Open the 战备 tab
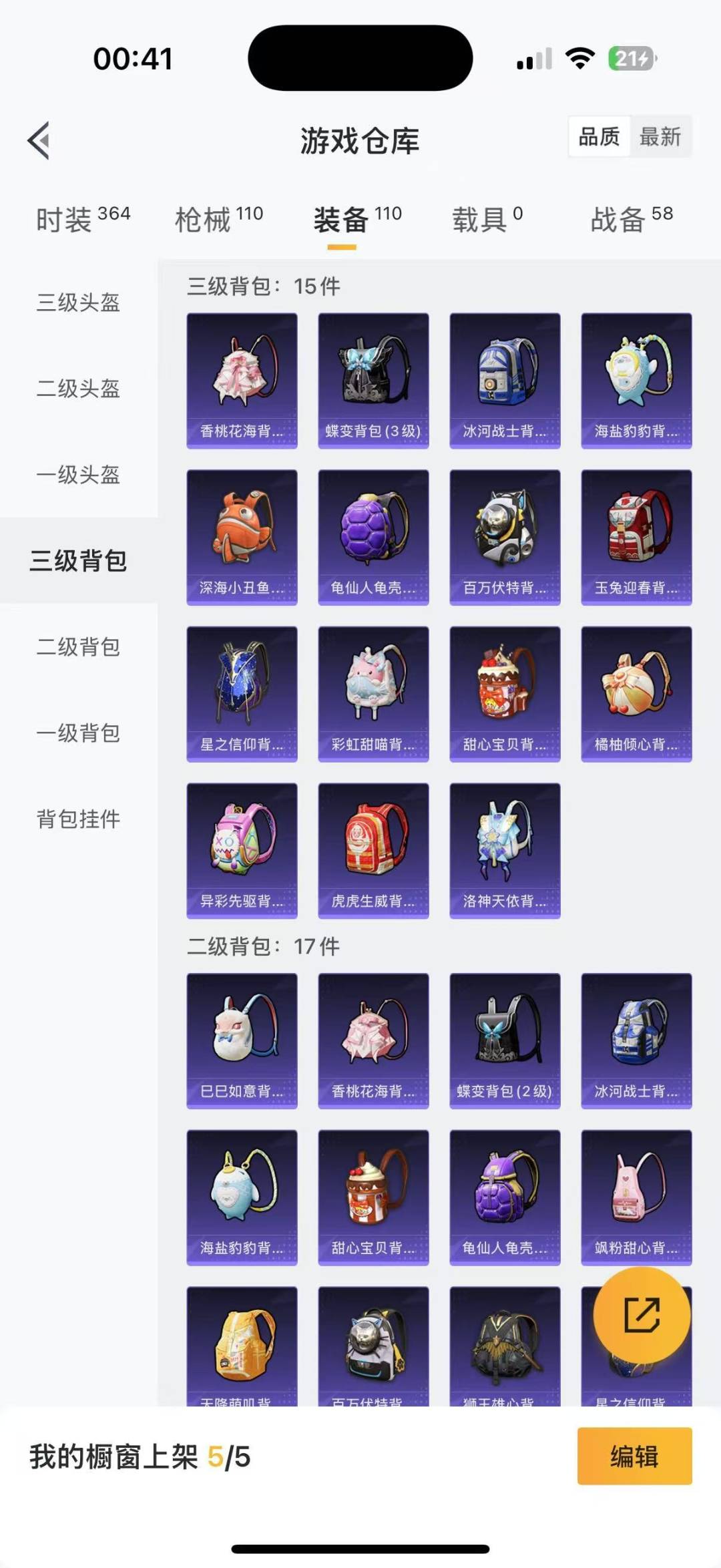721x1568 pixels. (632, 219)
